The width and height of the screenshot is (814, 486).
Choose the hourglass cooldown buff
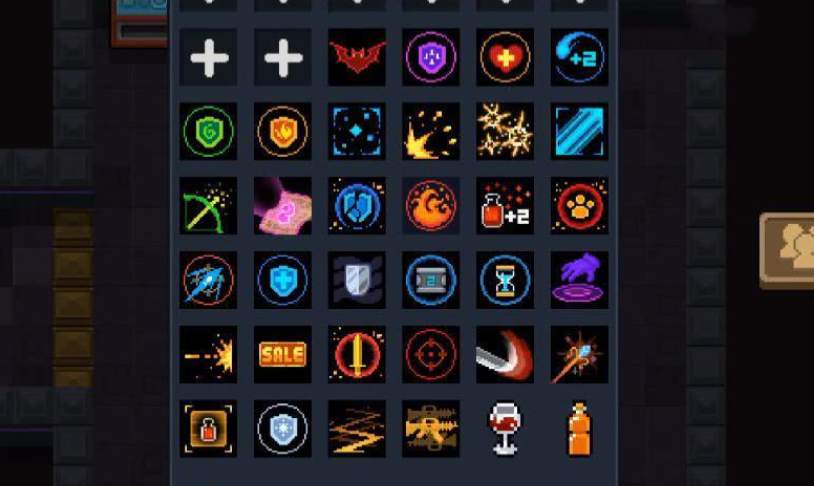point(505,280)
